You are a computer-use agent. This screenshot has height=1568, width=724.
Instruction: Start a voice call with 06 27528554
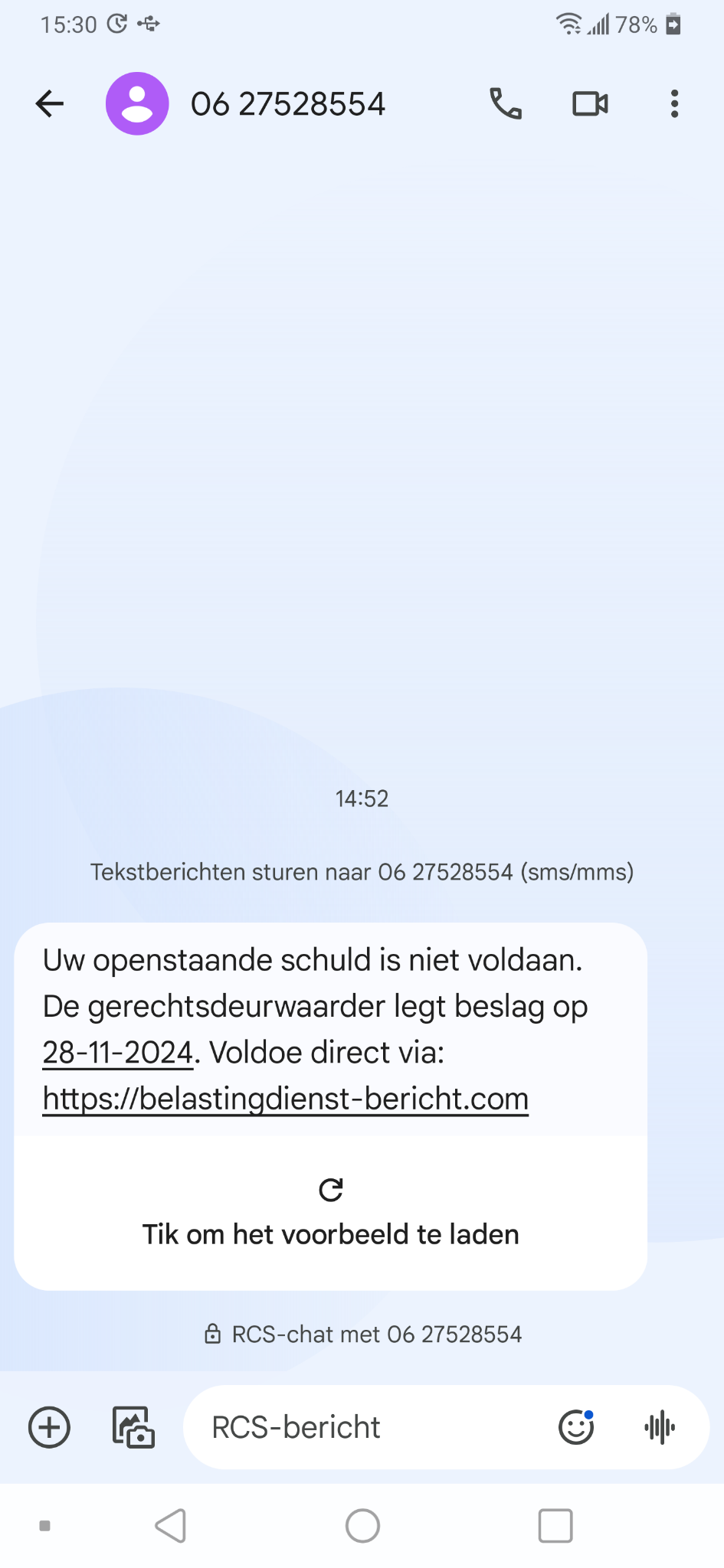(506, 103)
